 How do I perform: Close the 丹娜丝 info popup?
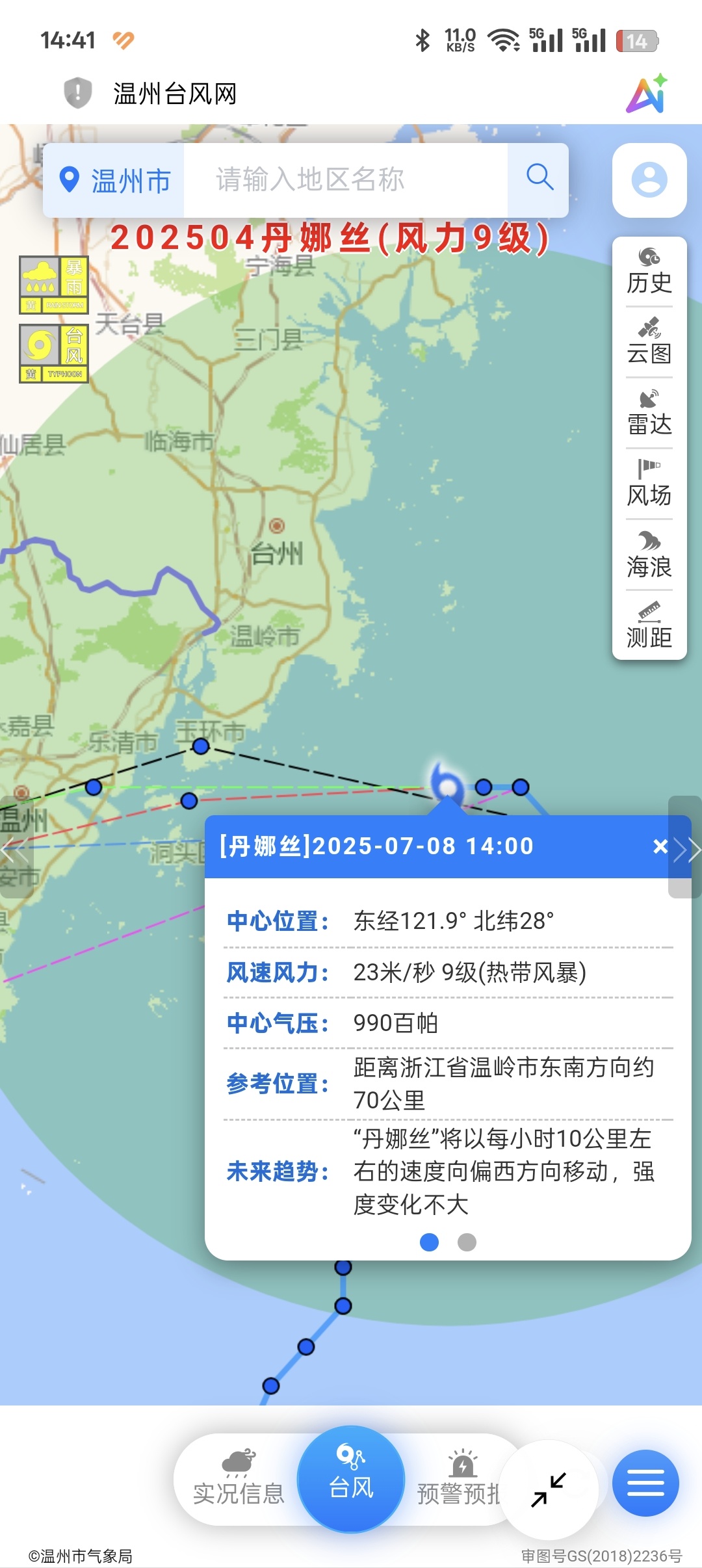[x=660, y=846]
